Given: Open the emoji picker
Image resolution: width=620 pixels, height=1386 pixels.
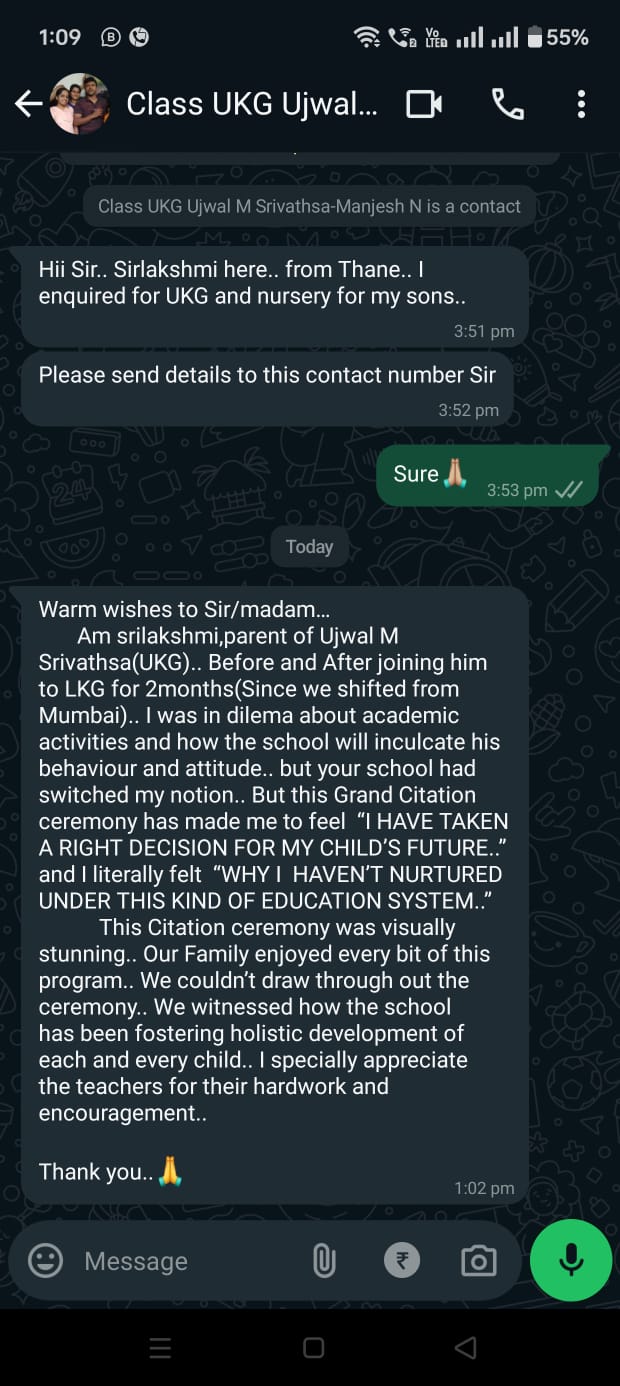Looking at the screenshot, I should click(x=45, y=1261).
